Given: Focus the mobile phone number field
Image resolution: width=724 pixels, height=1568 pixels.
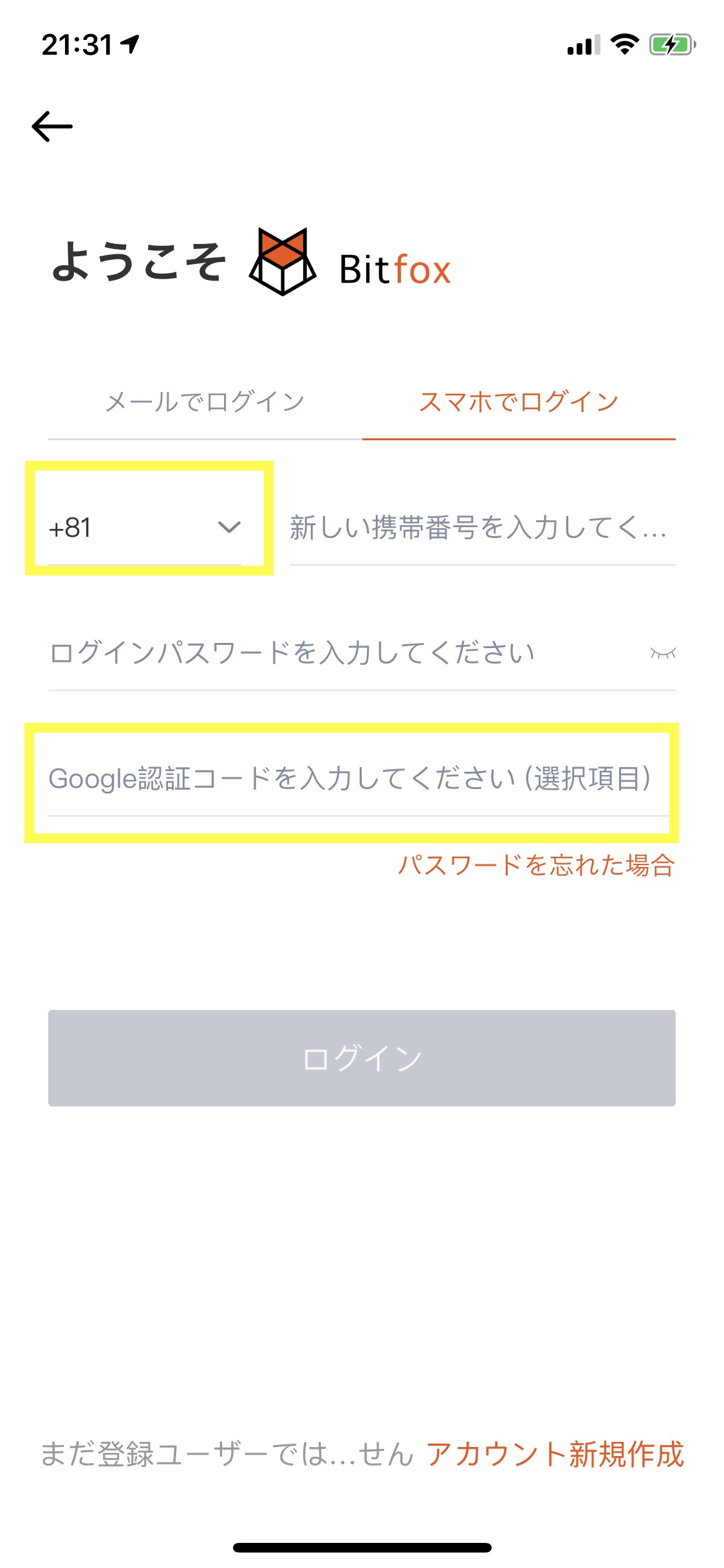Looking at the screenshot, I should 479,528.
